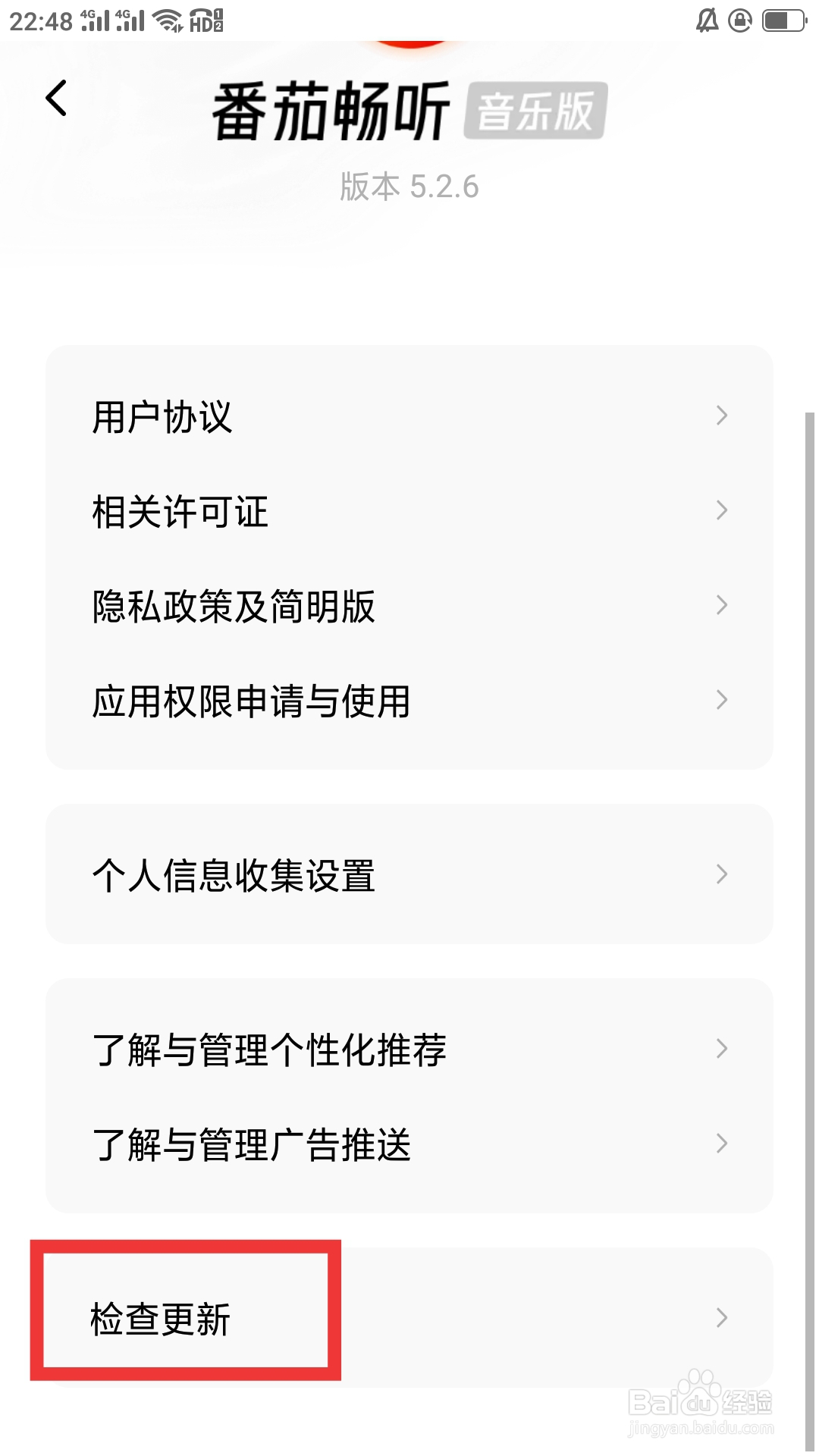Click the battery indicator in status bar
The image size is (819, 1456).
click(x=781, y=20)
